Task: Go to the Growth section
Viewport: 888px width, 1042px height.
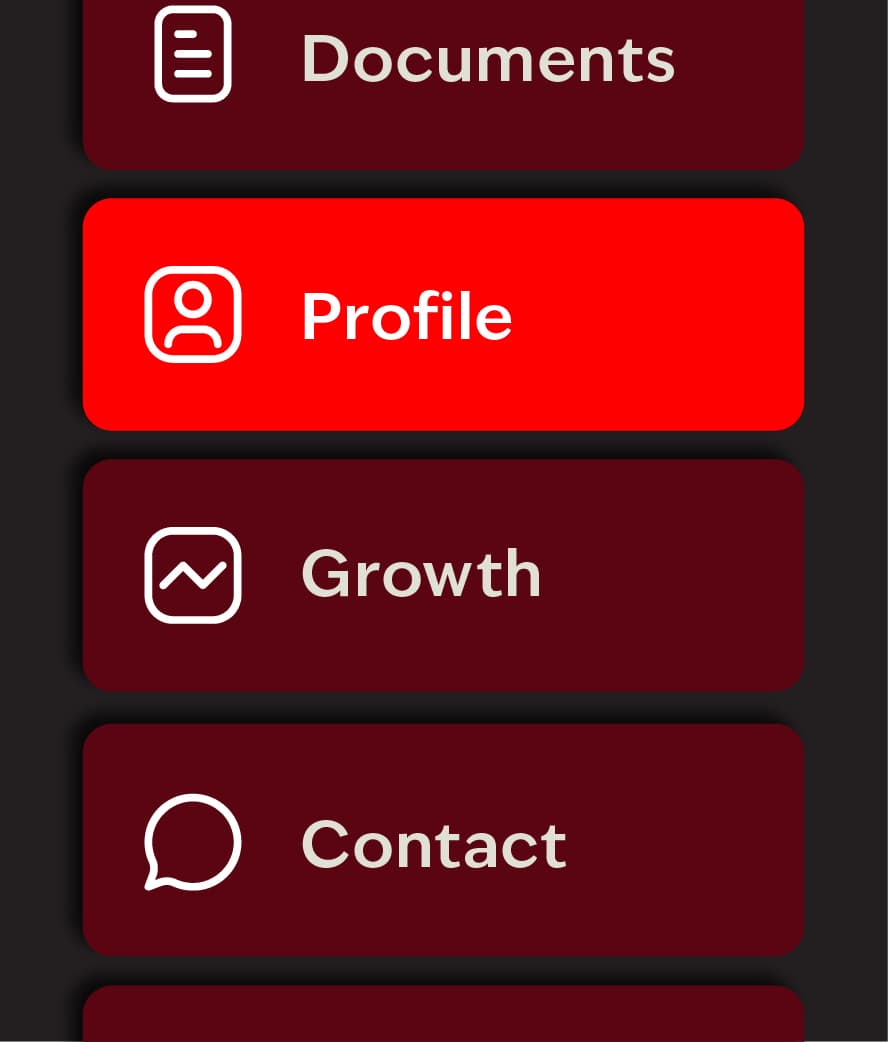Action: coord(443,575)
